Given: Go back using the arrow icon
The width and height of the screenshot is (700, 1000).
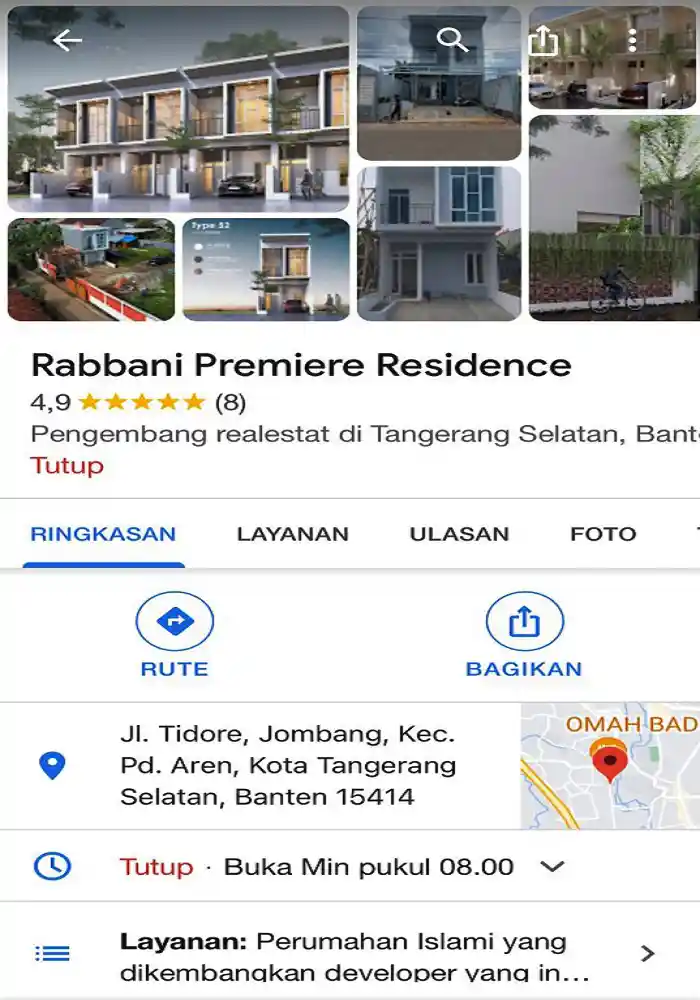Looking at the screenshot, I should 67,41.
